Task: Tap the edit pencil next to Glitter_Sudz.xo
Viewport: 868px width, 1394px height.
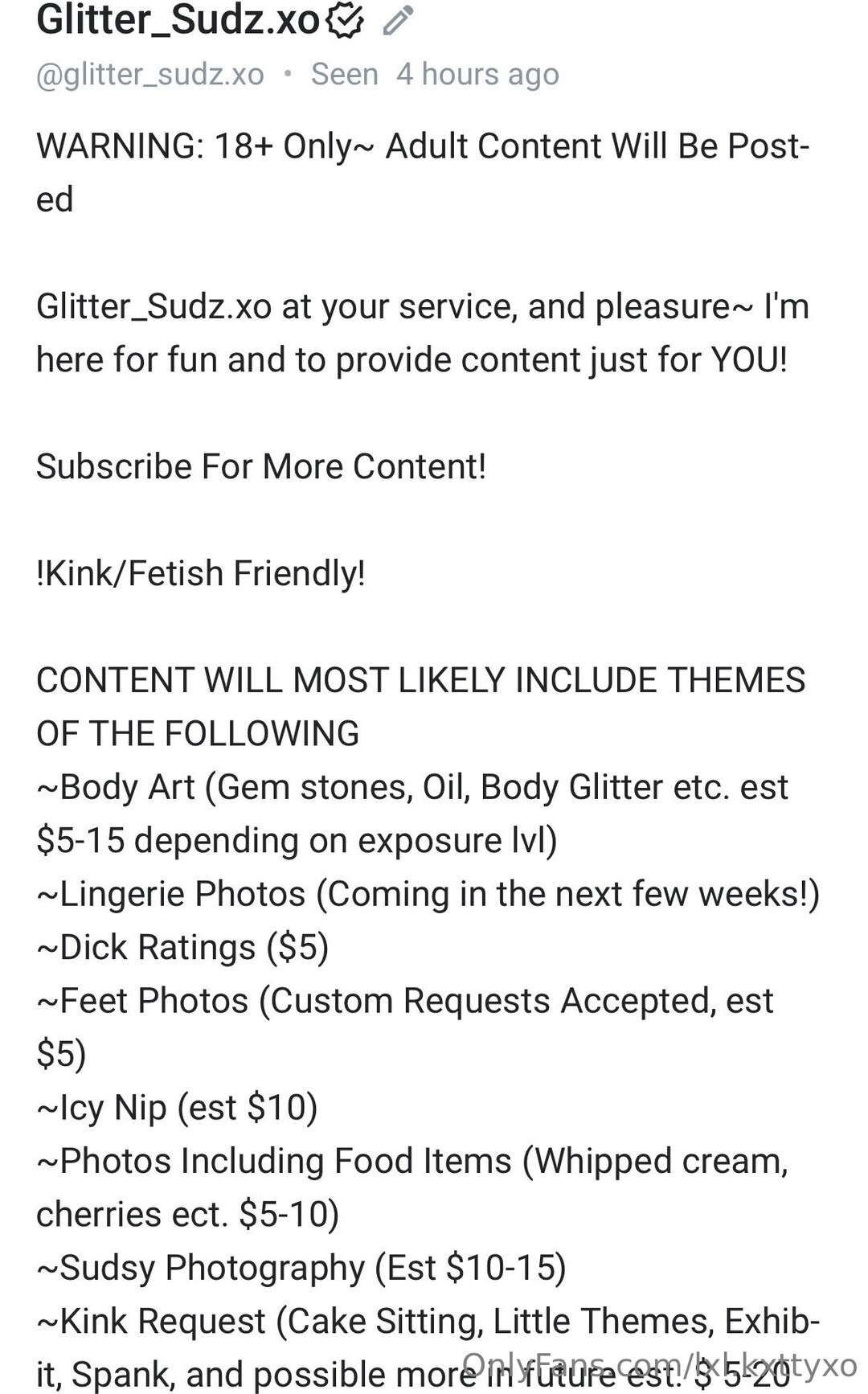Action: coord(398,21)
